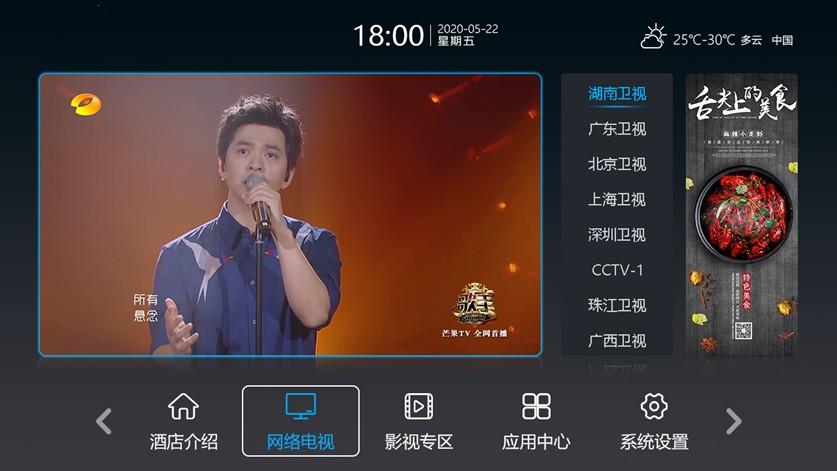The image size is (837, 471).
Task: Go to 影视专区
Action: click(418, 421)
